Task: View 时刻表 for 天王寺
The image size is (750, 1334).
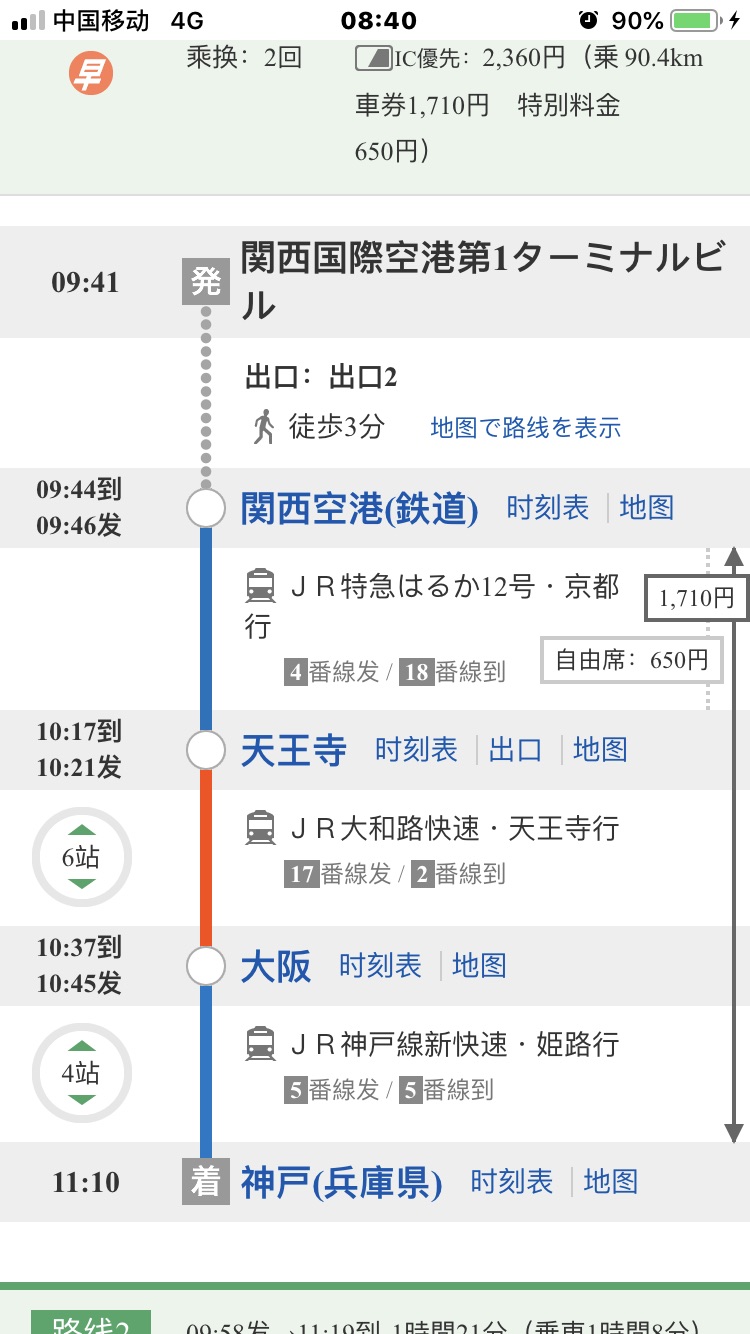Action: click(x=416, y=750)
